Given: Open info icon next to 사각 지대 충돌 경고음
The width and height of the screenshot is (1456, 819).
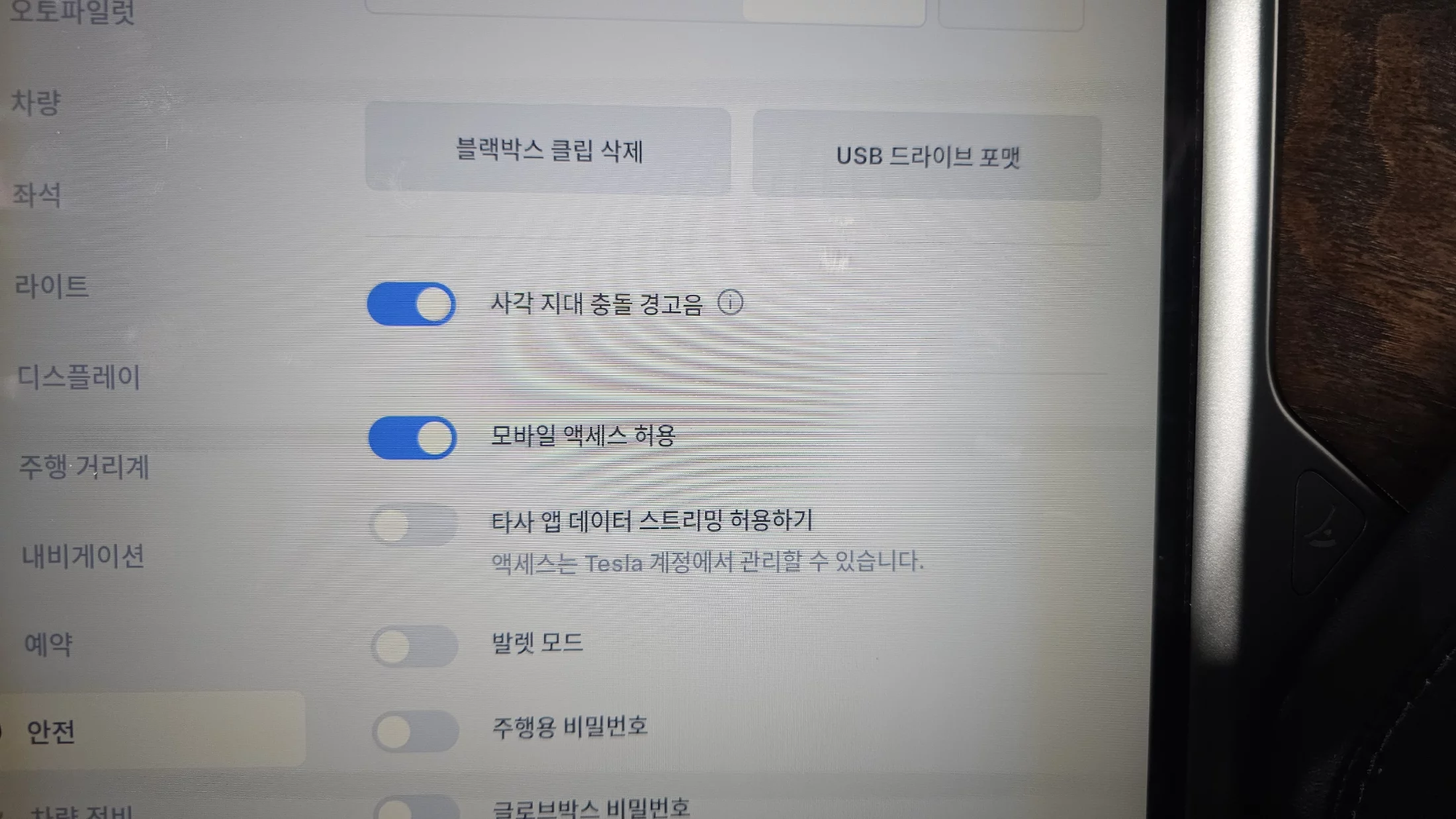Looking at the screenshot, I should coord(731,303).
